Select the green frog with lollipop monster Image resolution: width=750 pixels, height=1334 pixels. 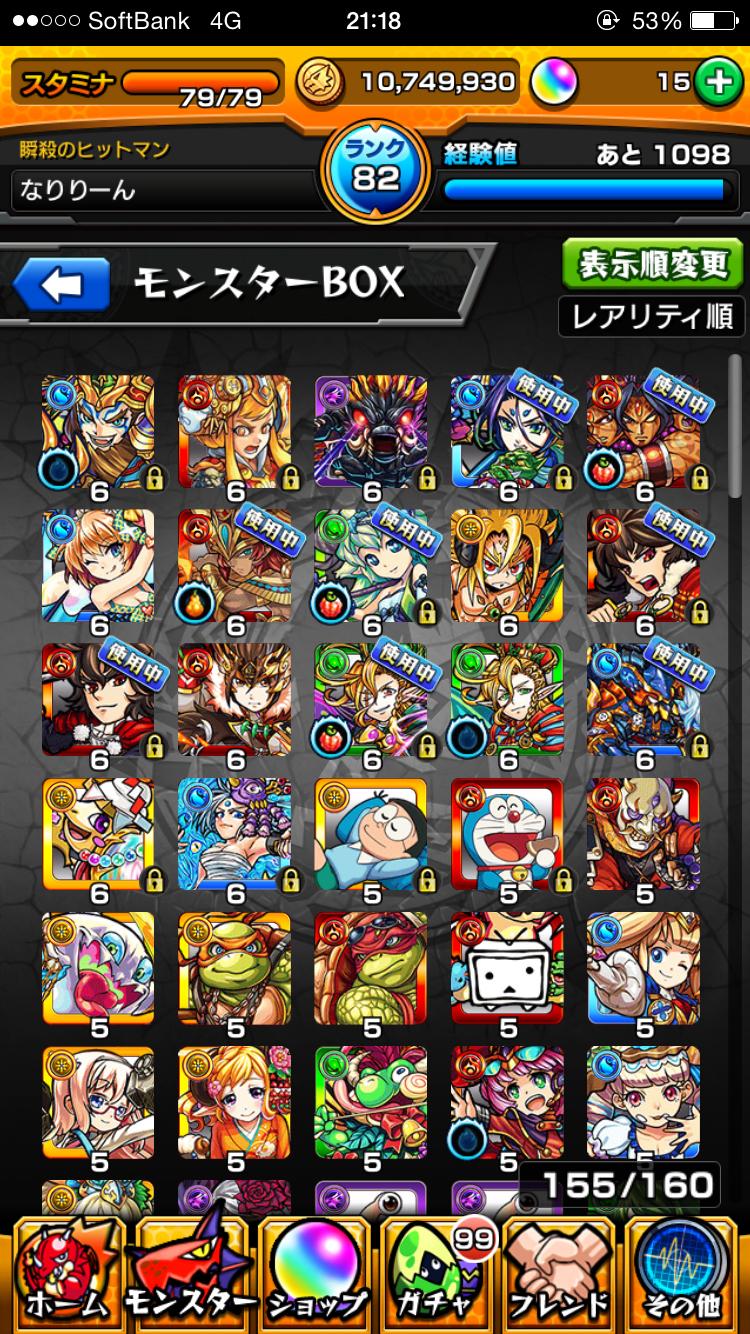[x=371, y=1102]
